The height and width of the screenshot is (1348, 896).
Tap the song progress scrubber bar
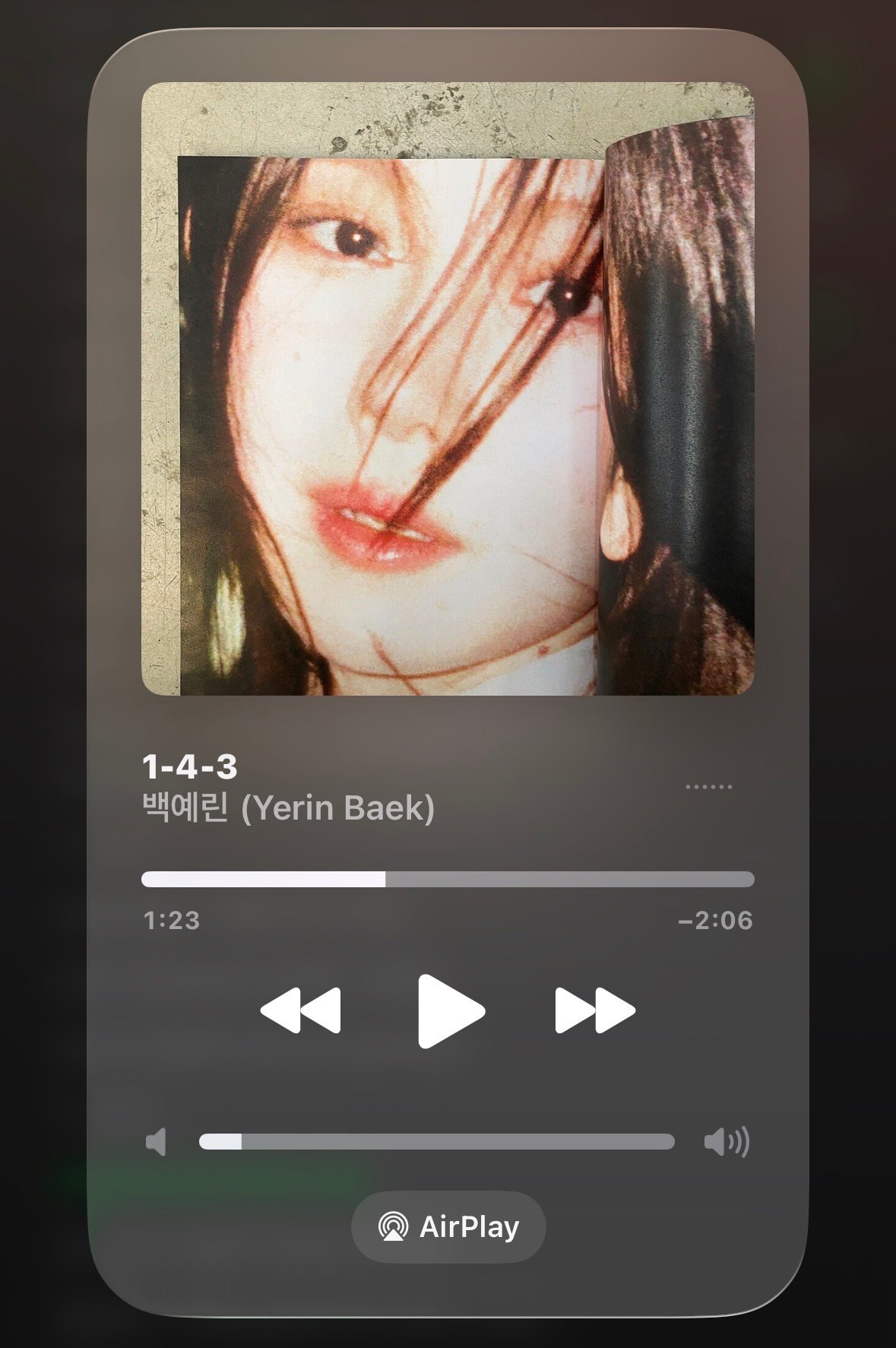(448, 880)
